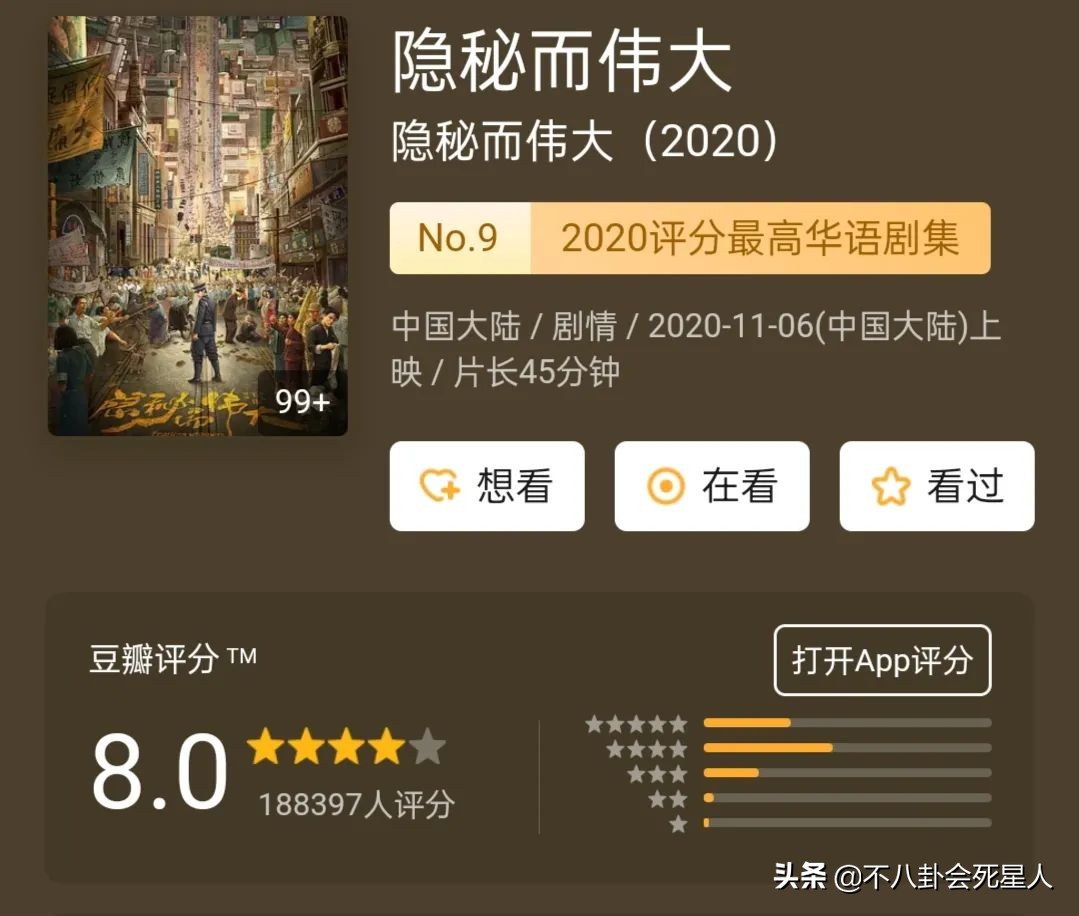Mark as 看过 (watched)
This screenshot has height=916, width=1079.
coord(936,486)
